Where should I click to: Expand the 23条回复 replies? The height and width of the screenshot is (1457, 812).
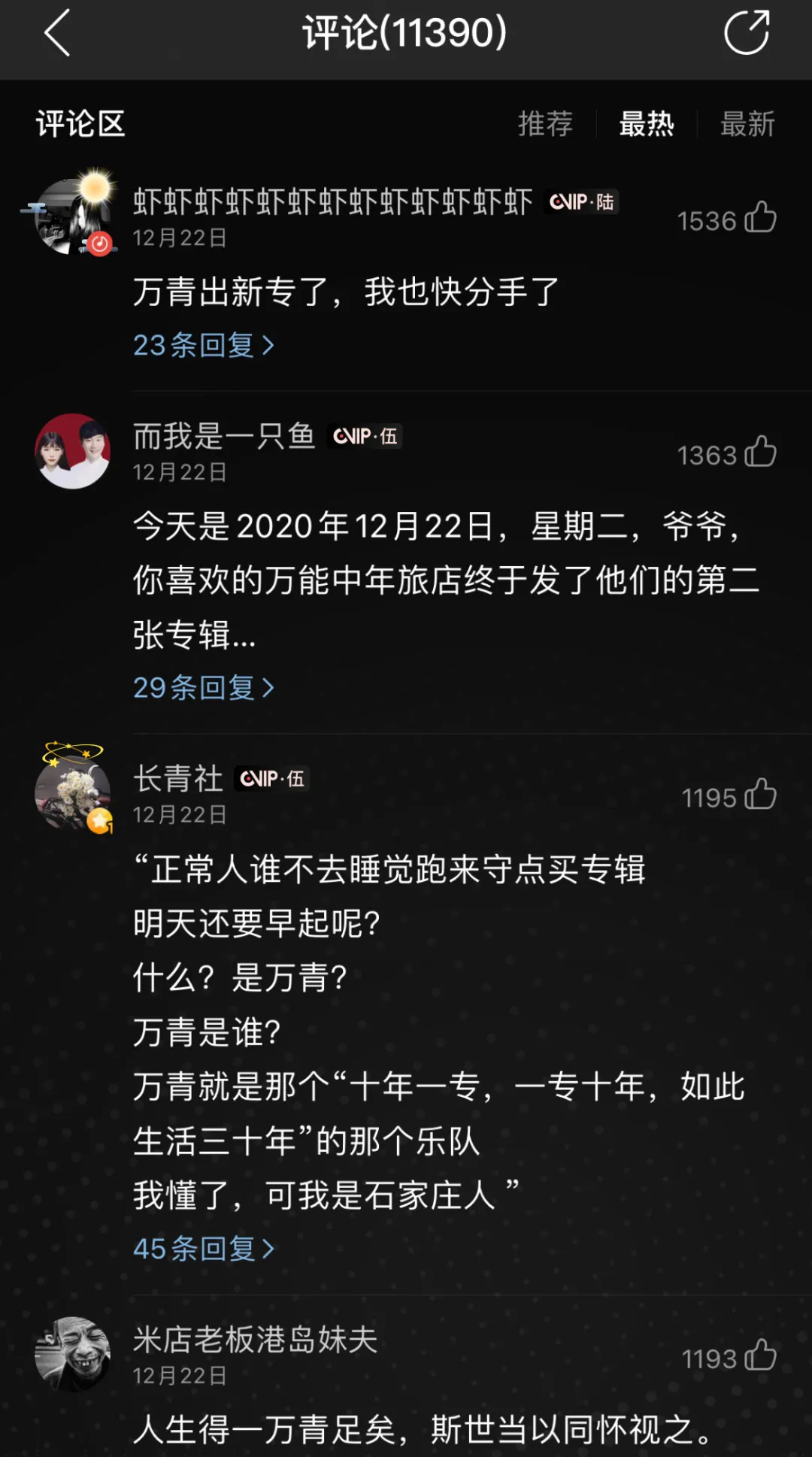[x=203, y=345]
